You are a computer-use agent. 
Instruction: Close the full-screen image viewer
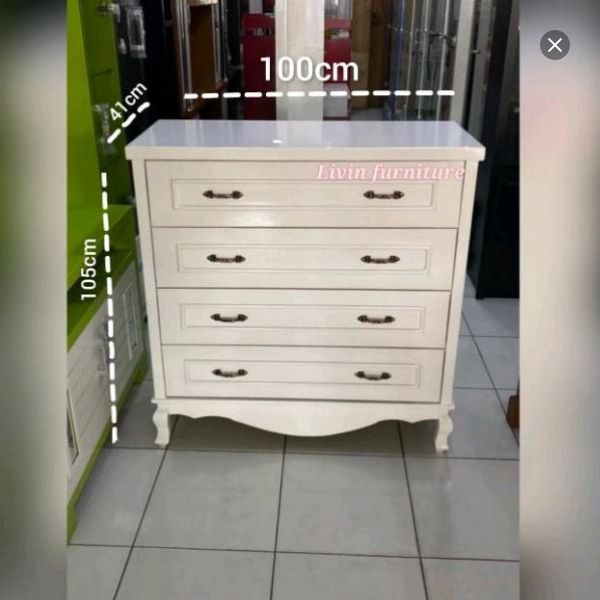pos(555,45)
